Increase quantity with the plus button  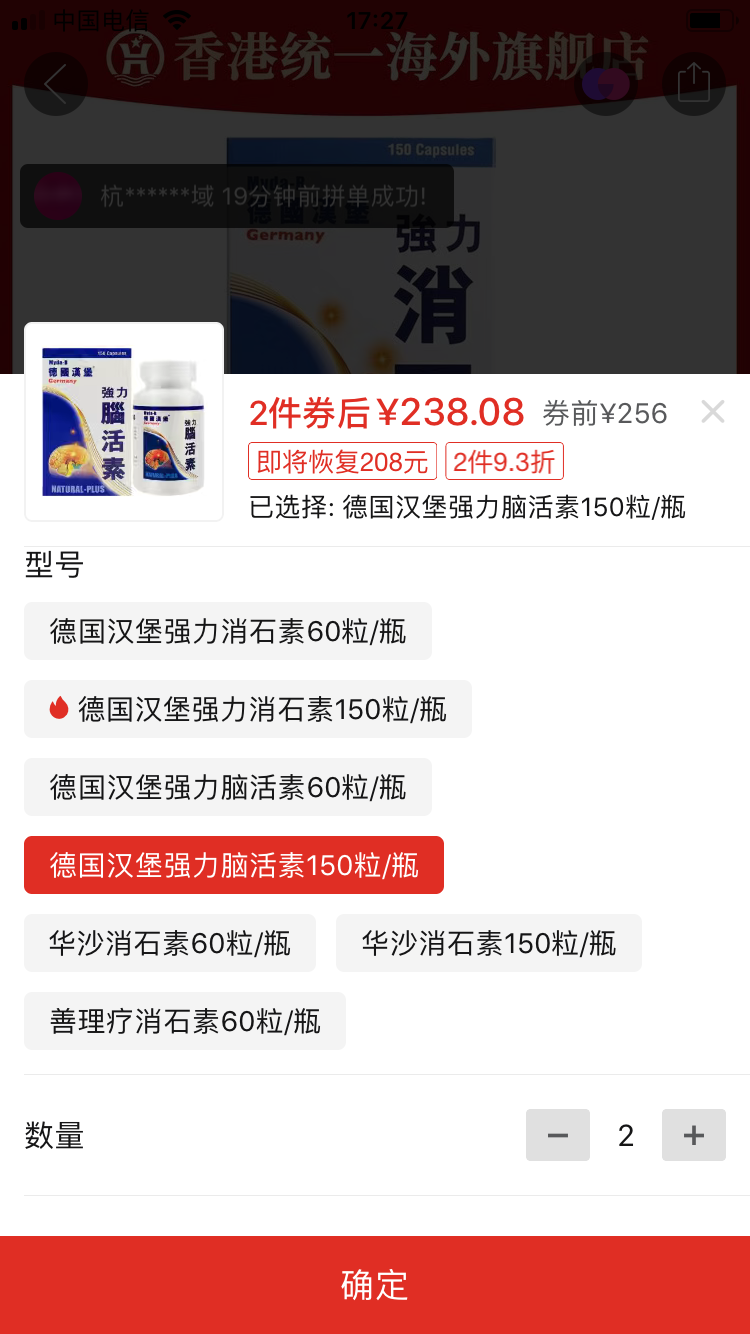694,1135
